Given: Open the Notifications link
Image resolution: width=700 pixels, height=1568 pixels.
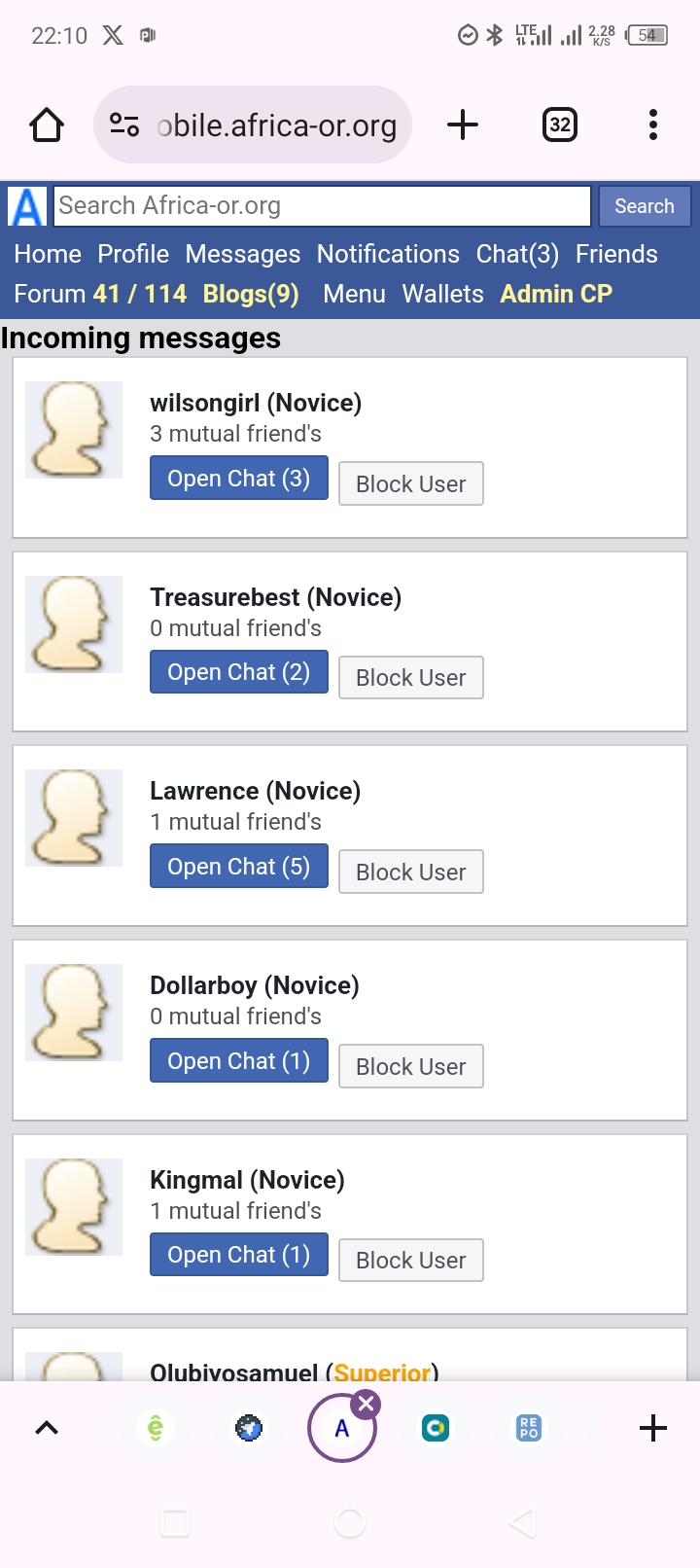Looking at the screenshot, I should coord(388,254).
